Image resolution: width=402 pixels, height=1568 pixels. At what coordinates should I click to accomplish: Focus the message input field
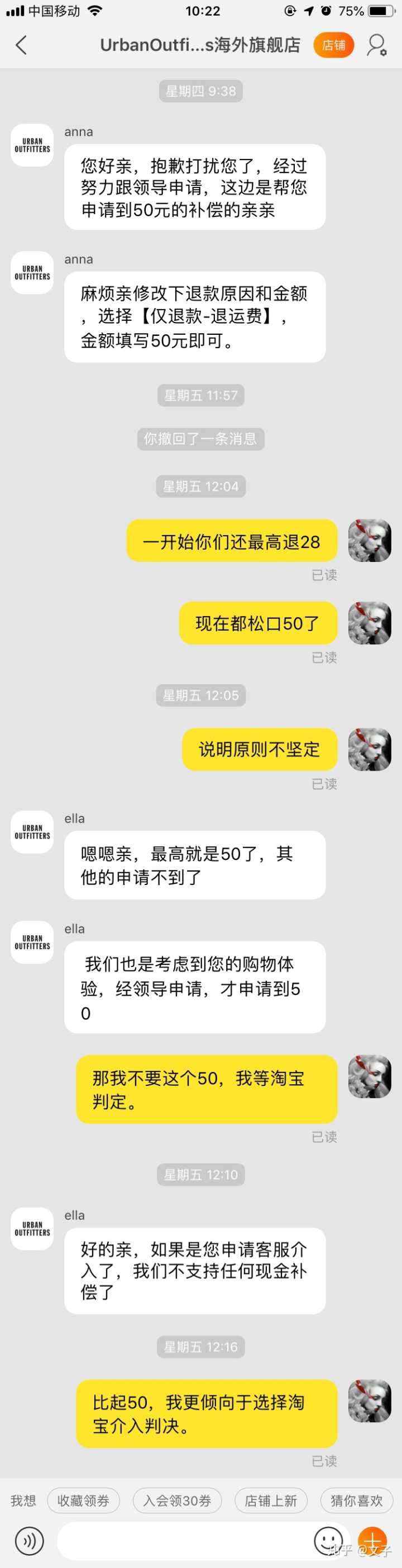[183, 1541]
